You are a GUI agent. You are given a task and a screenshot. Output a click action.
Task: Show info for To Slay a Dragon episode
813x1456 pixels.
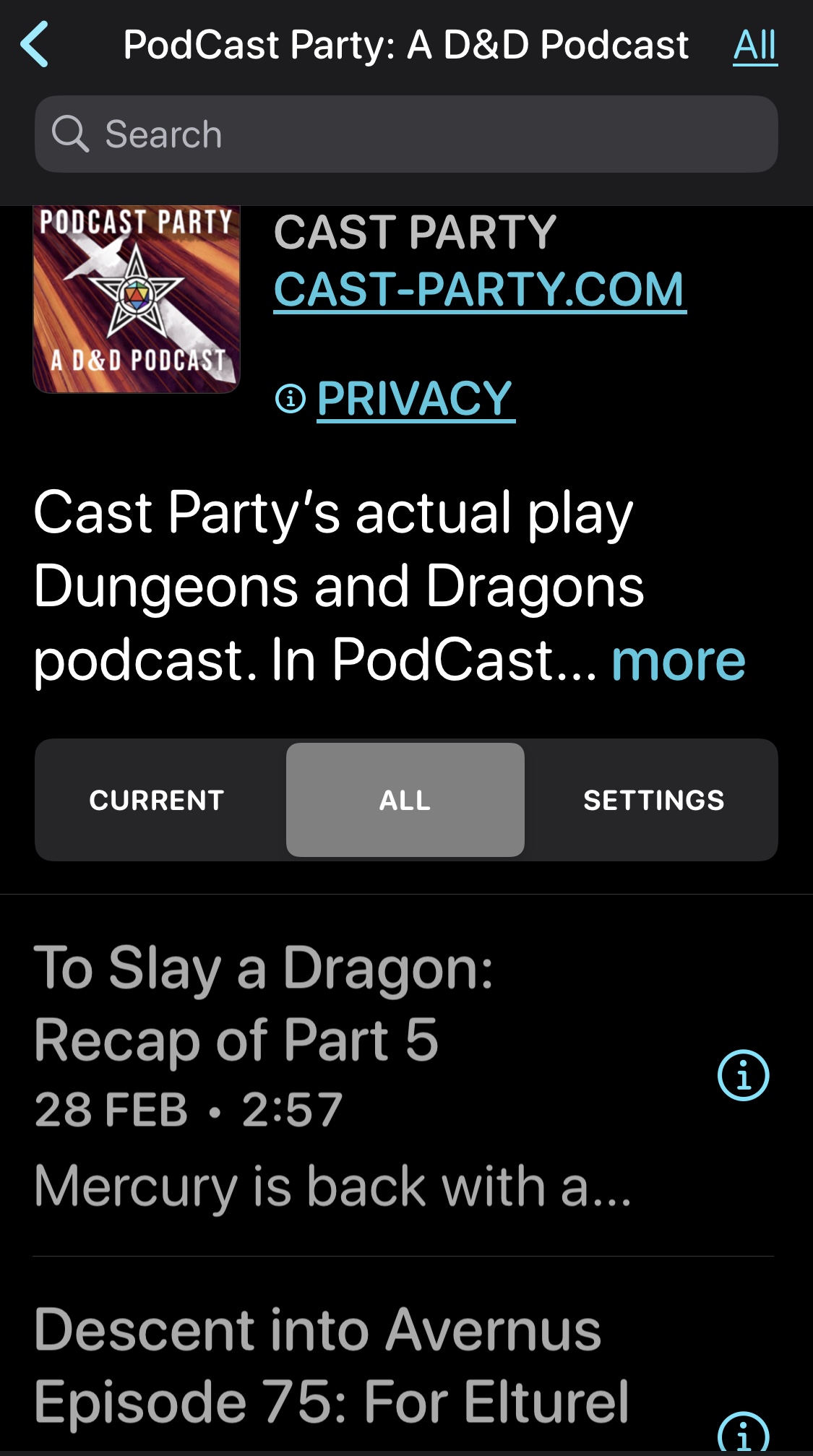(x=743, y=1075)
